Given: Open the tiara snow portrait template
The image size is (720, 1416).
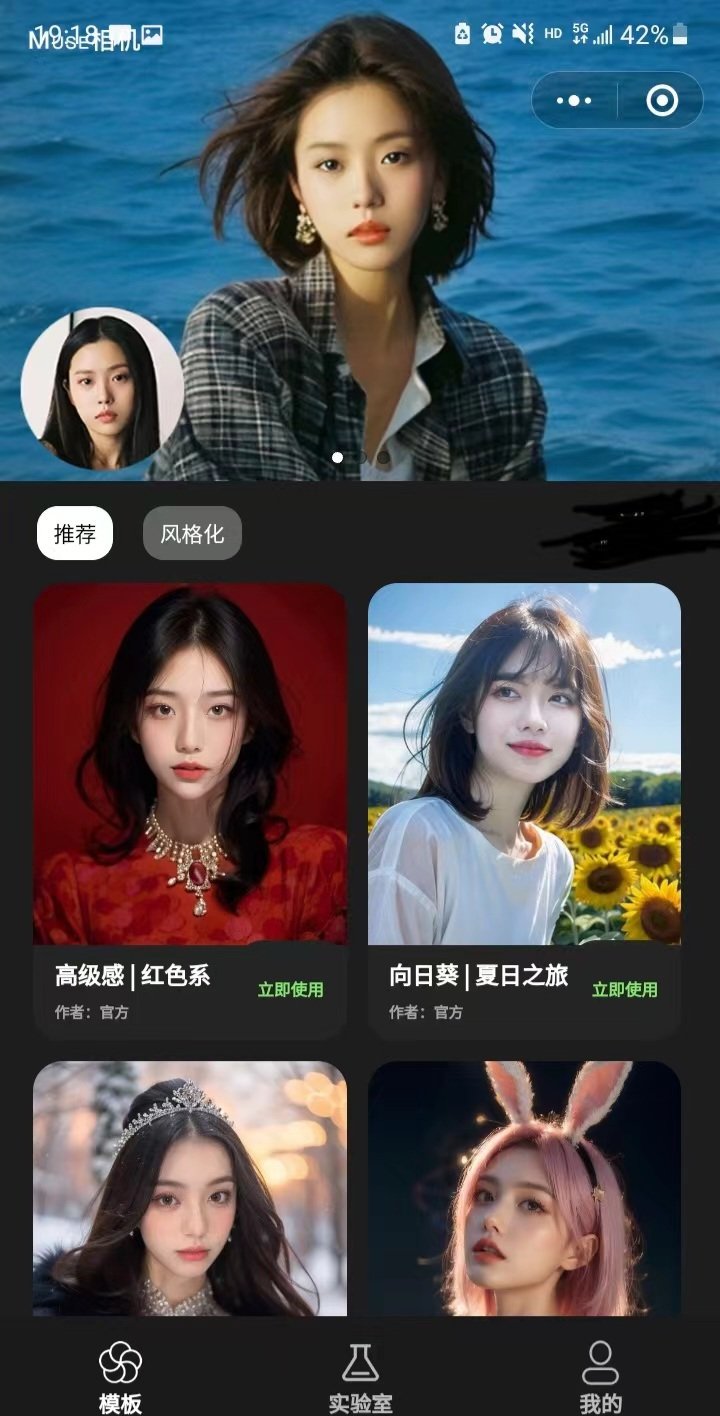Looking at the screenshot, I should (x=190, y=1188).
